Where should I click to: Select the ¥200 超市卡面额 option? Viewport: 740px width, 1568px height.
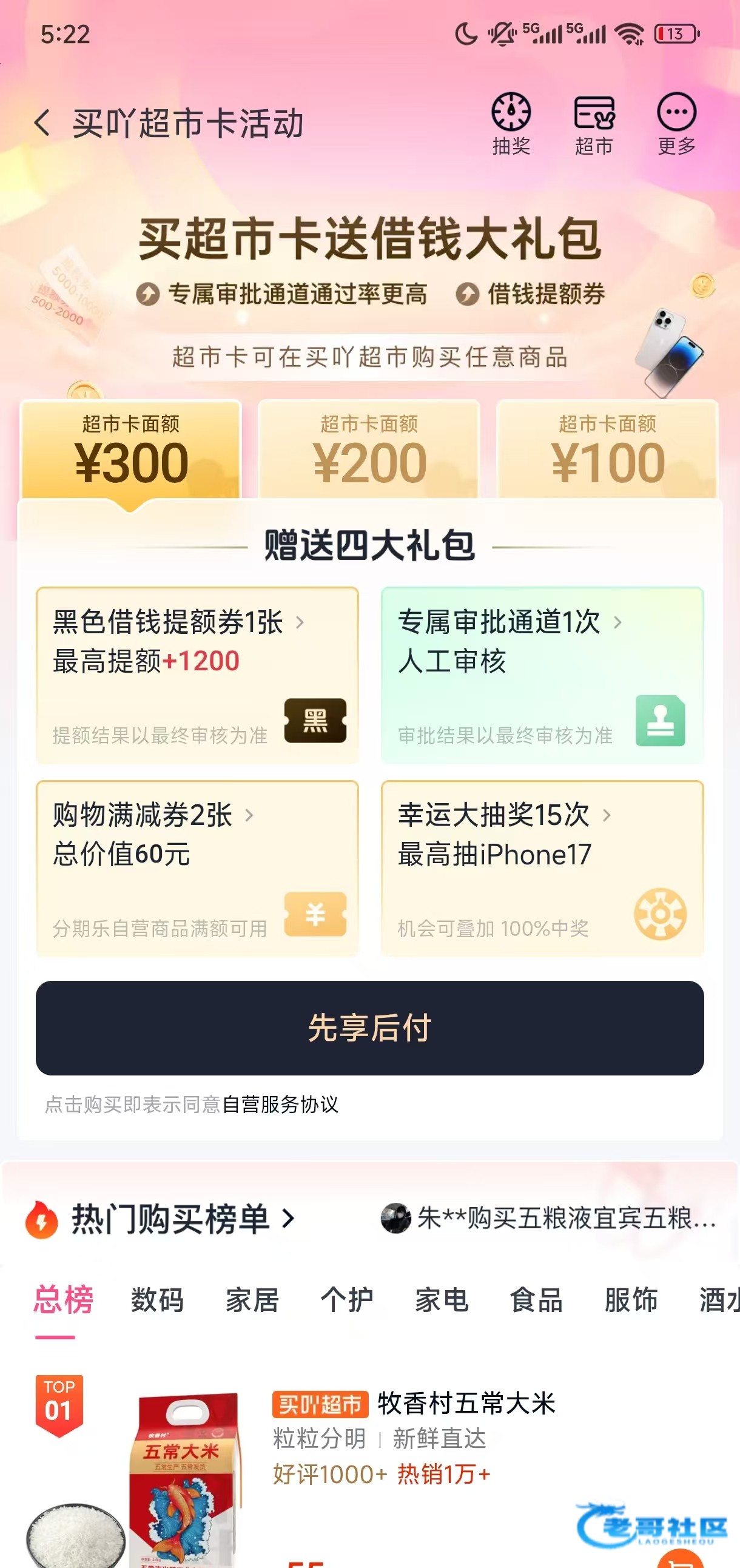click(369, 452)
